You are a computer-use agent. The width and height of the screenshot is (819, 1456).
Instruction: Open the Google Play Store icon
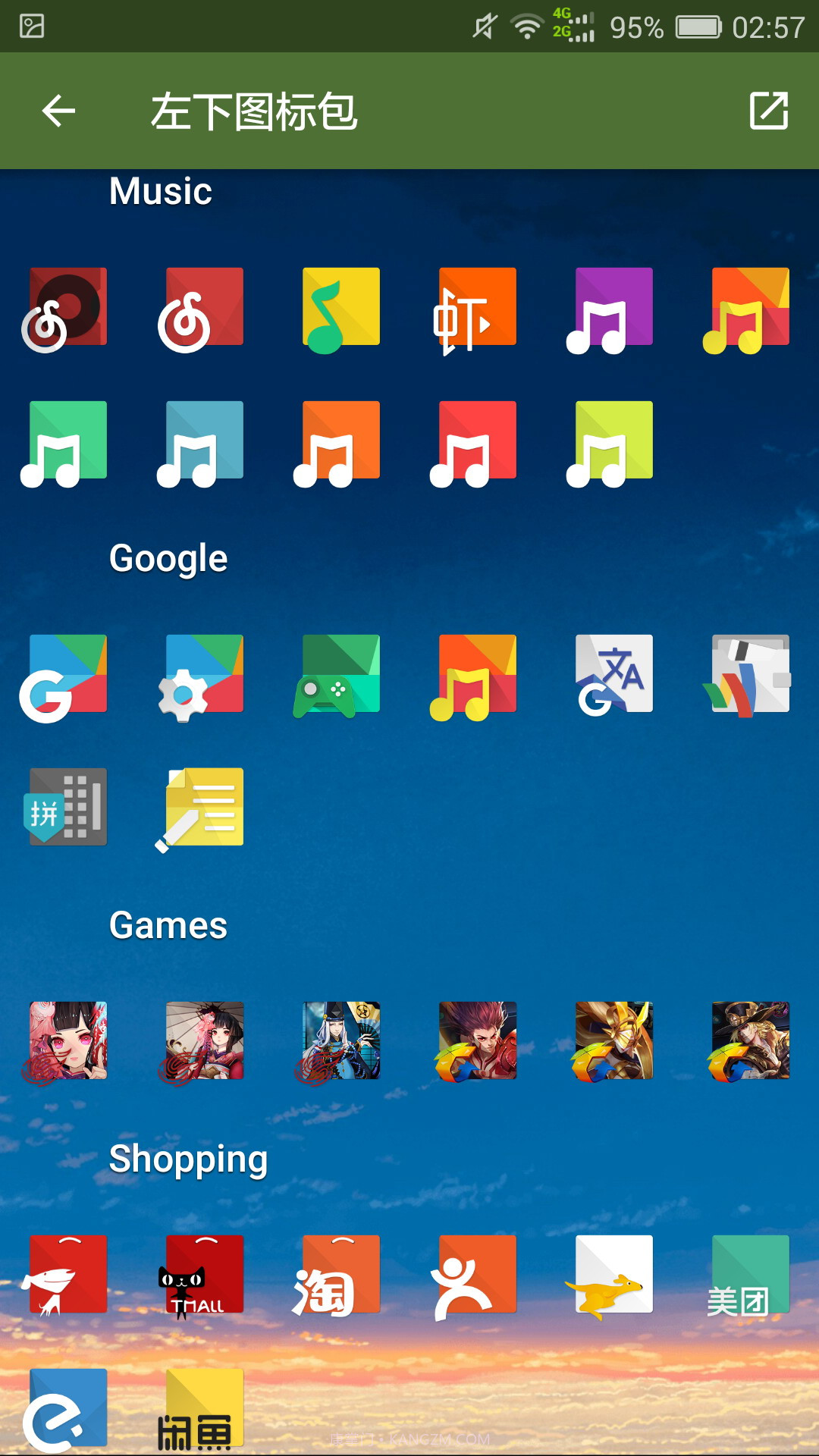[x=64, y=676]
